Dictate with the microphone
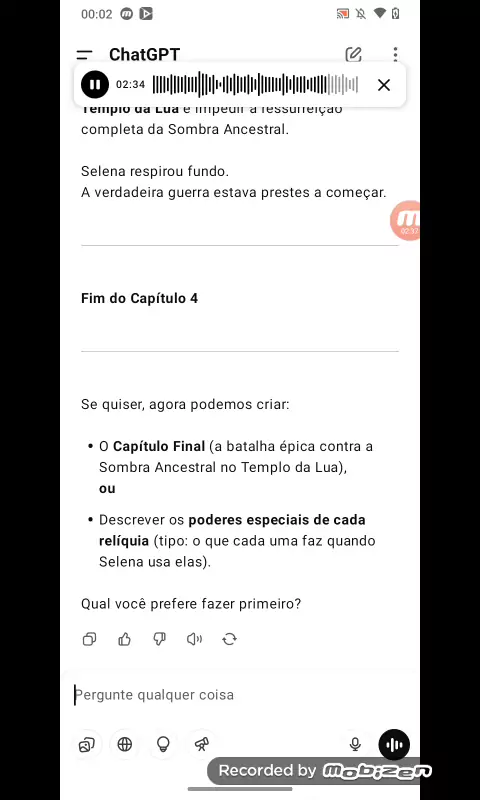 click(x=355, y=745)
